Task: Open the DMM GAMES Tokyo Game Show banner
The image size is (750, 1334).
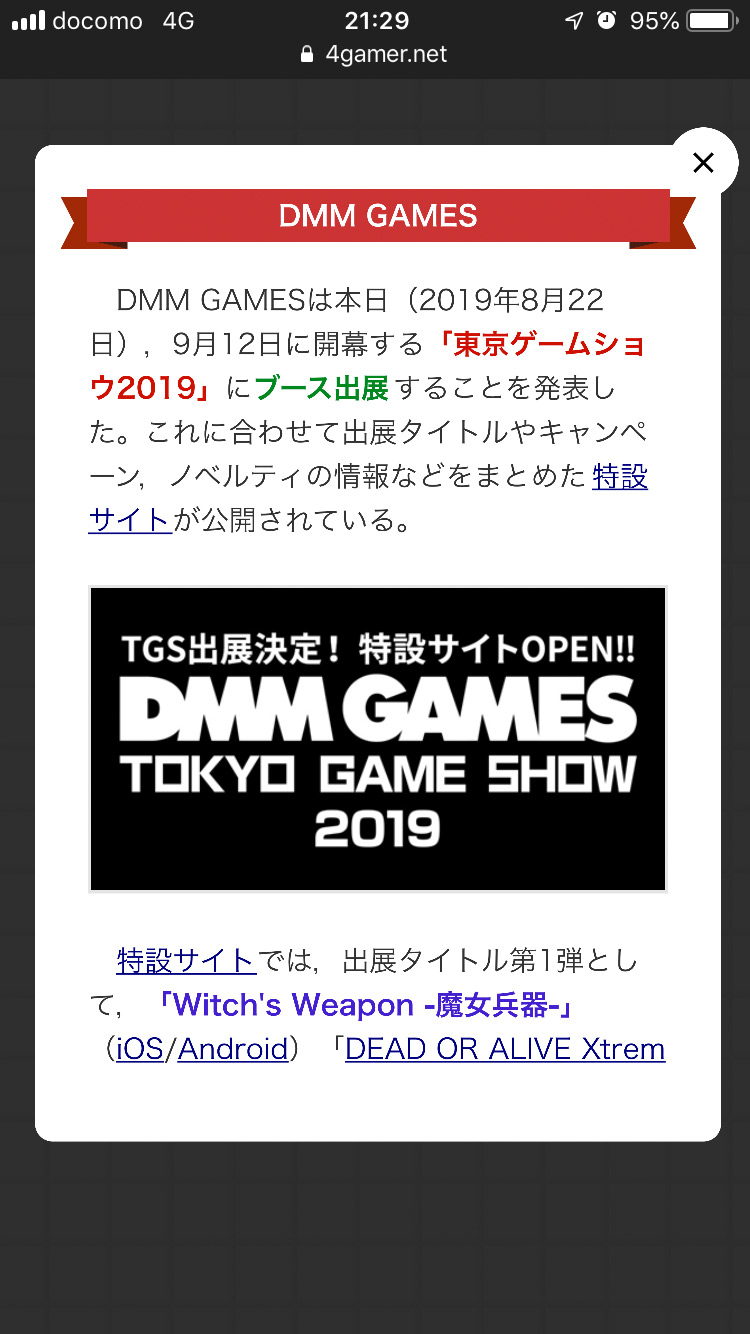Action: 378,738
